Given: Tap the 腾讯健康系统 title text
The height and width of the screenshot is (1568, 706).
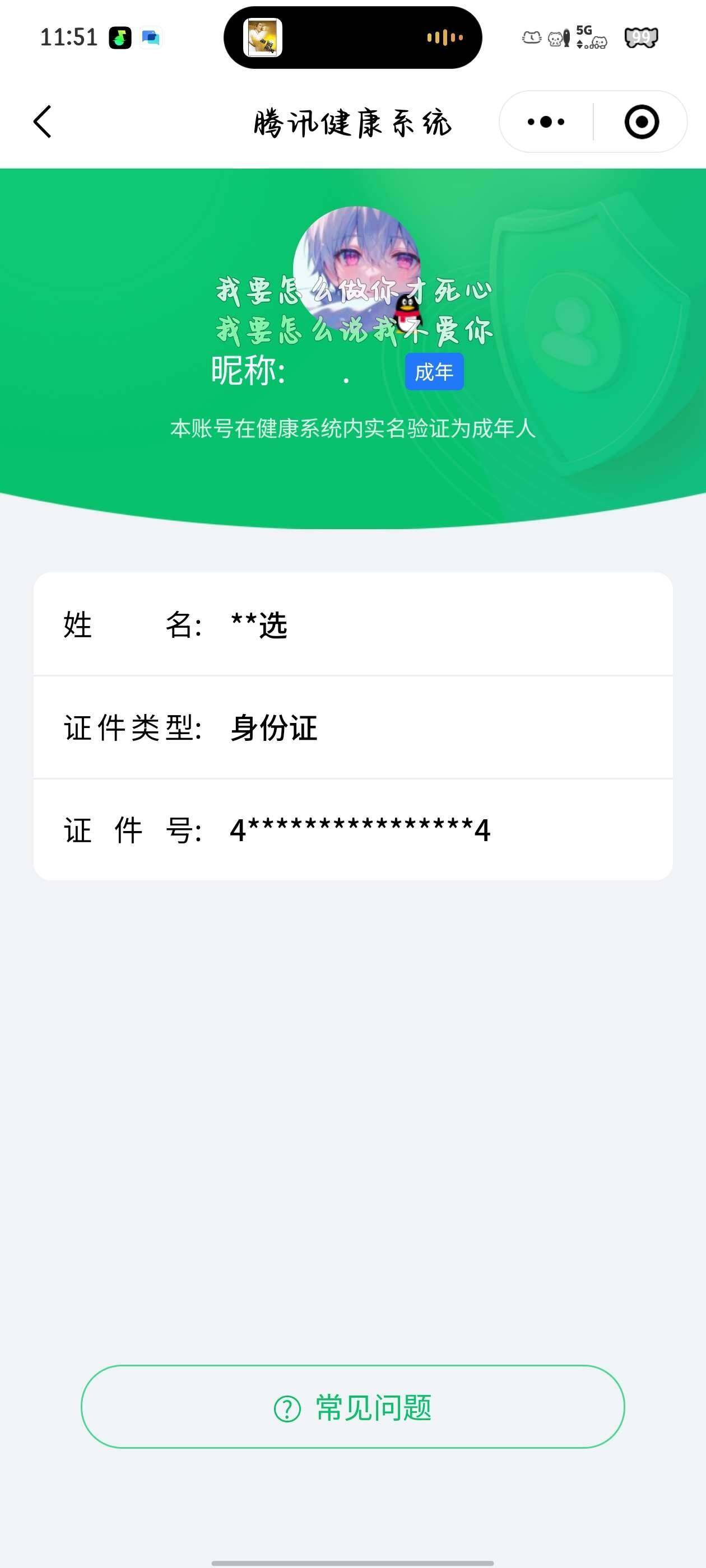Looking at the screenshot, I should 352,122.
